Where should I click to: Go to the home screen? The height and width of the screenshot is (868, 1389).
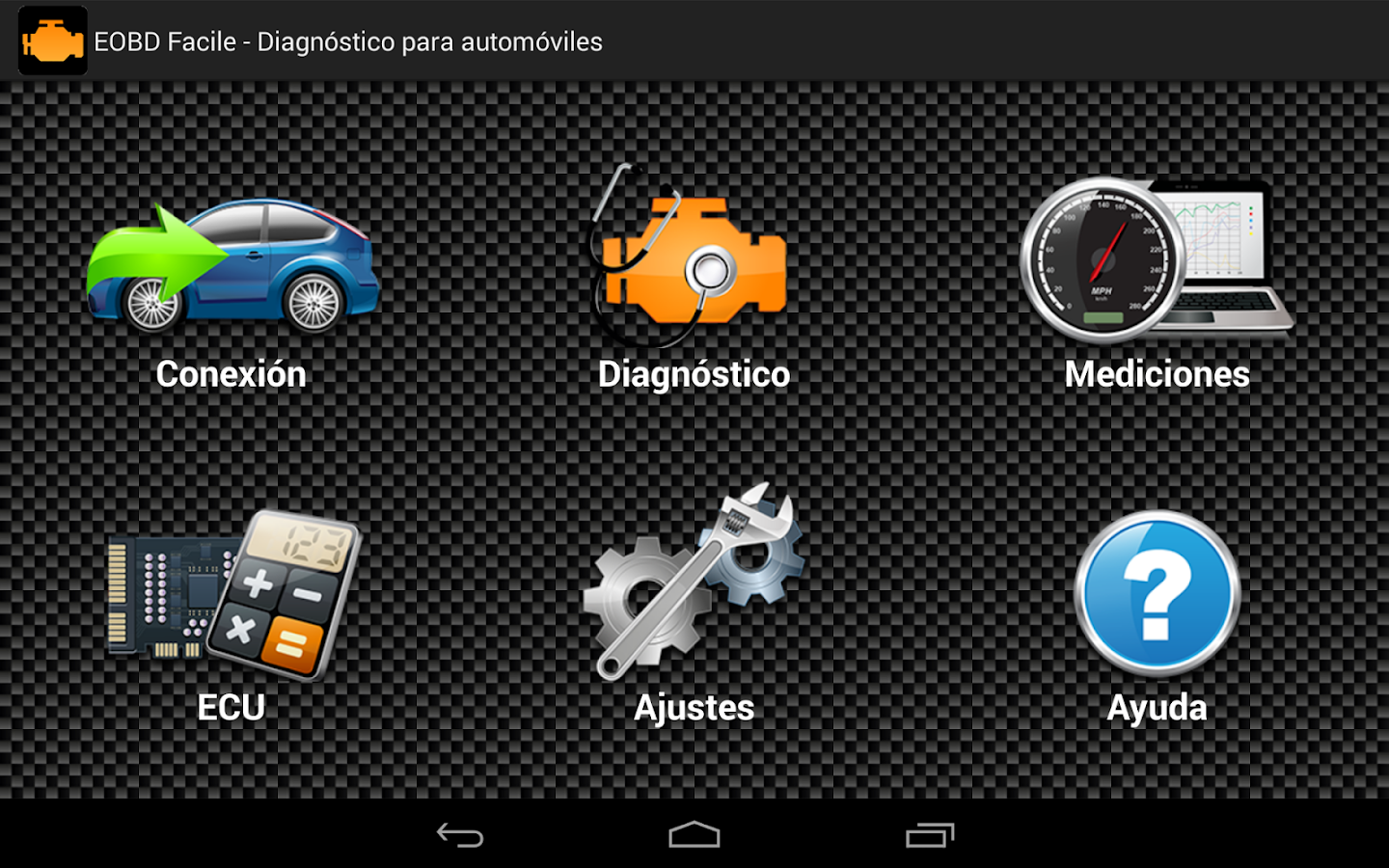coord(694,835)
